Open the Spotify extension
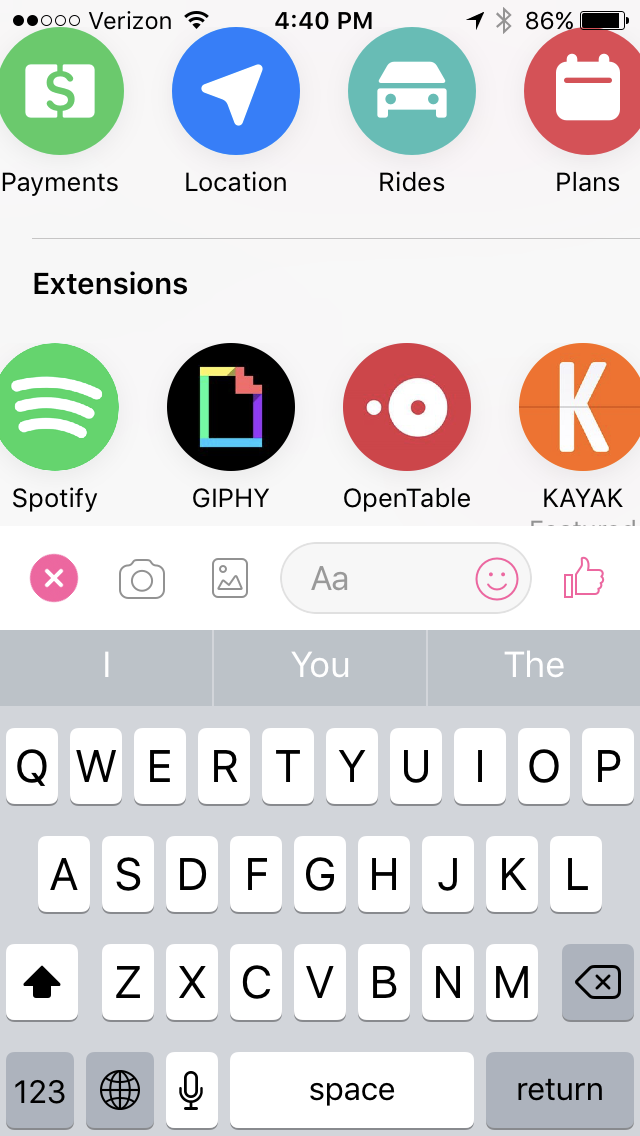The image size is (640, 1136). click(56, 406)
